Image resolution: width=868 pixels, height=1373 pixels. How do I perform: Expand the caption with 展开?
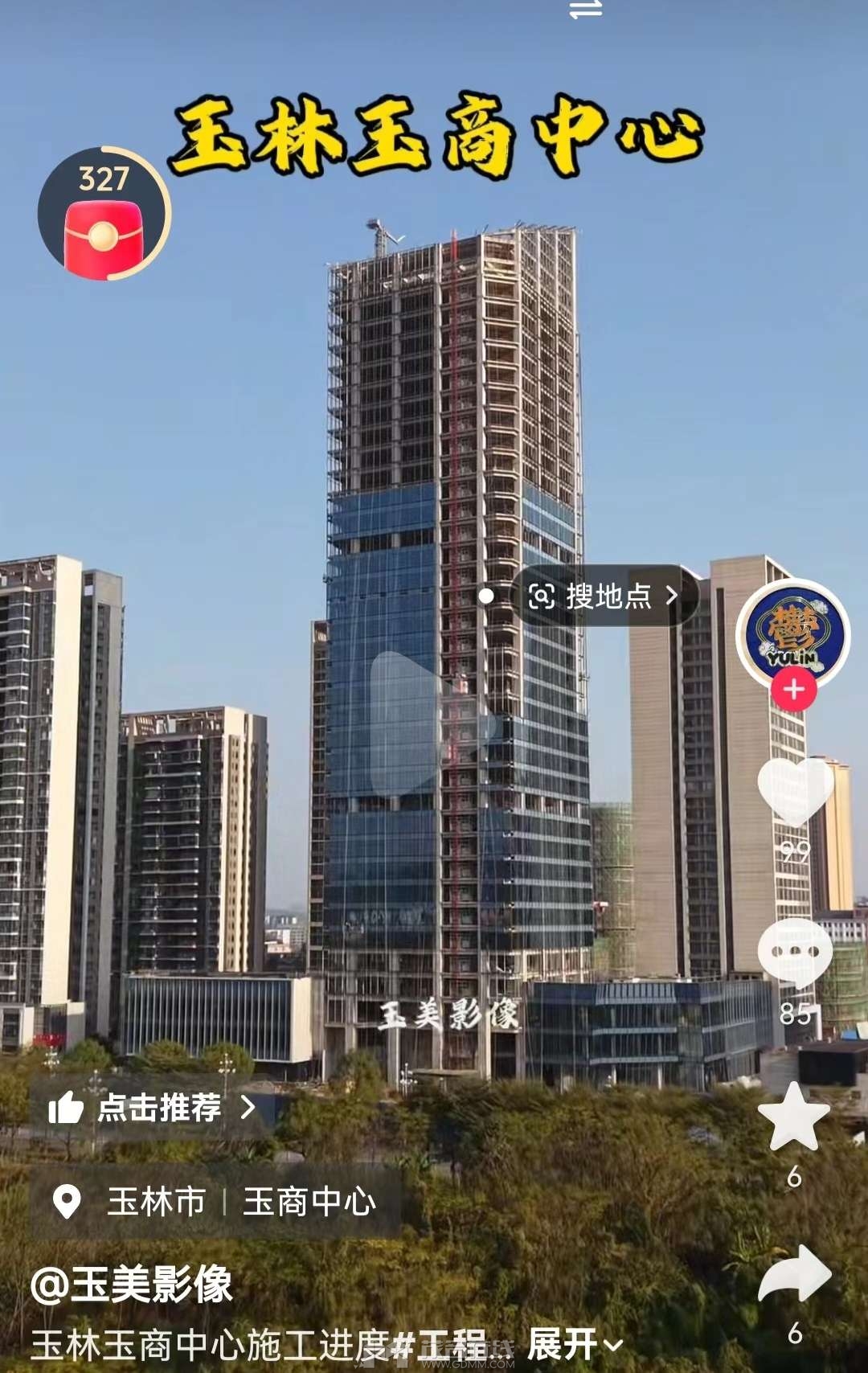574,1344
